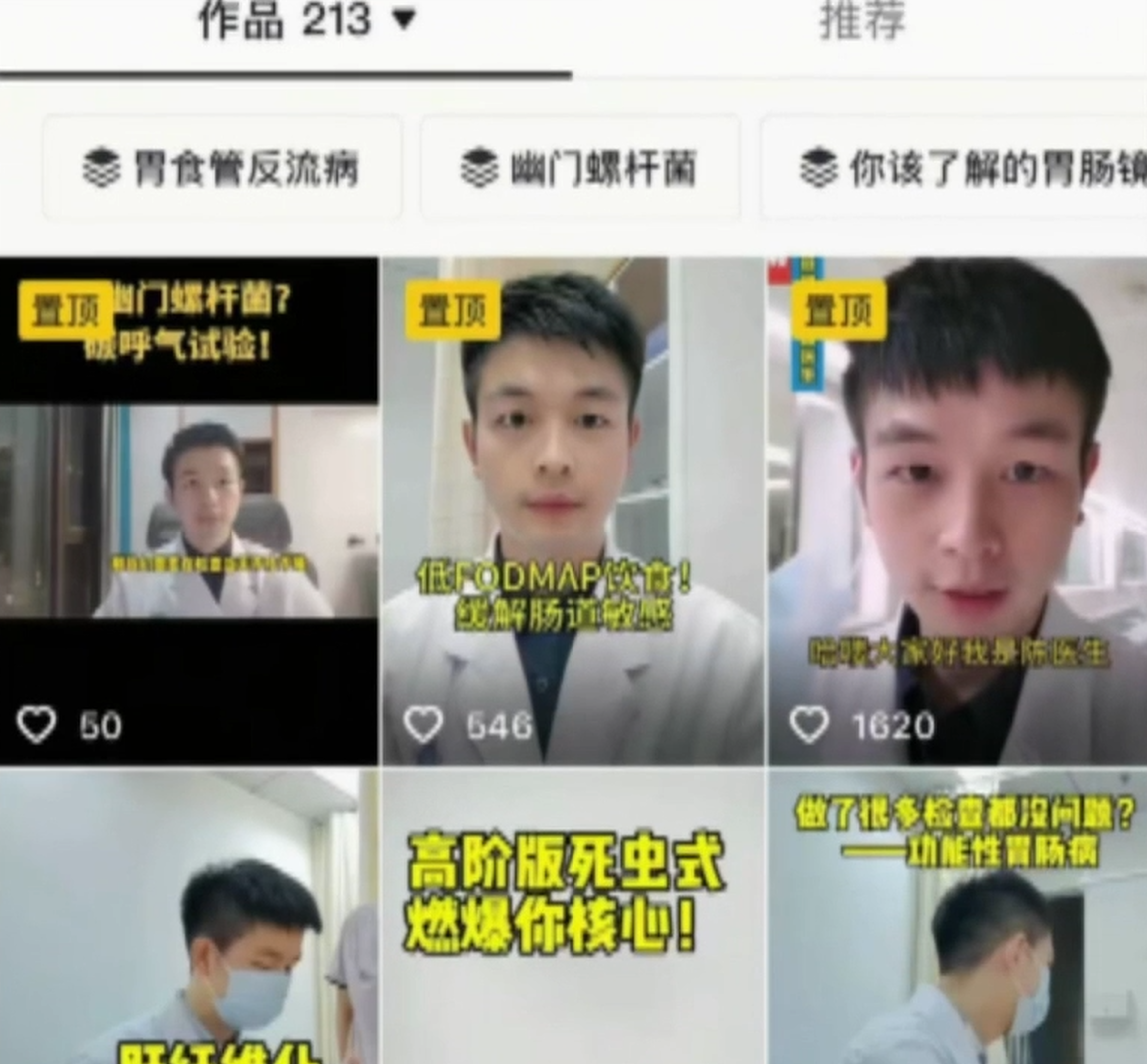Viewport: 1147px width, 1064px height.
Task: Open the pinned 我是陈医生 video
Action: [x=956, y=510]
